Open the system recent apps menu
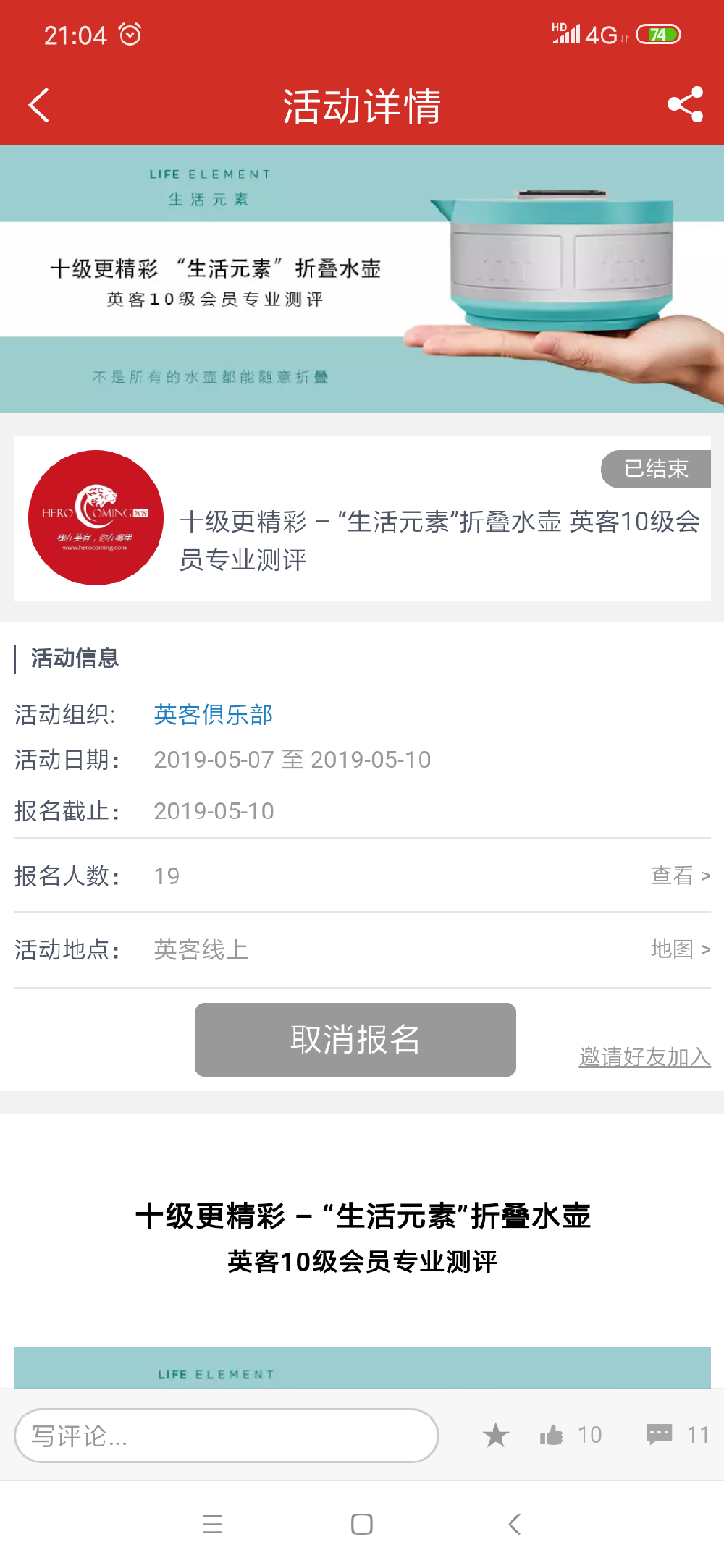Screen dimensions: 724x1568 click(212, 1524)
